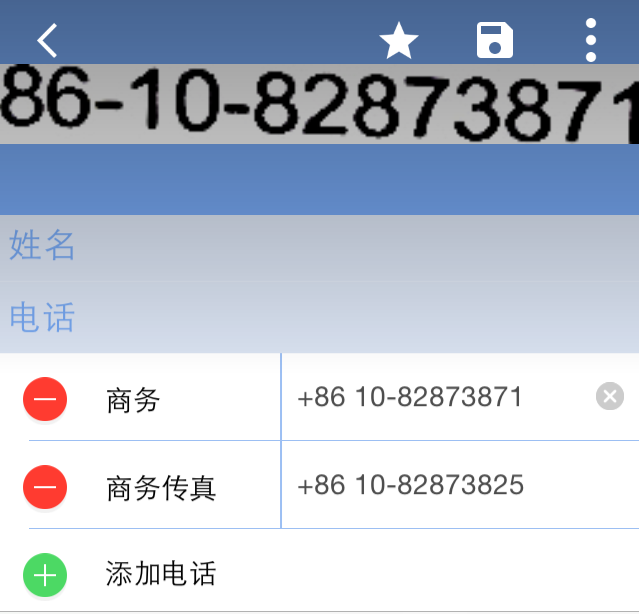Clear the +86 10-82873871 number

(x=610, y=397)
